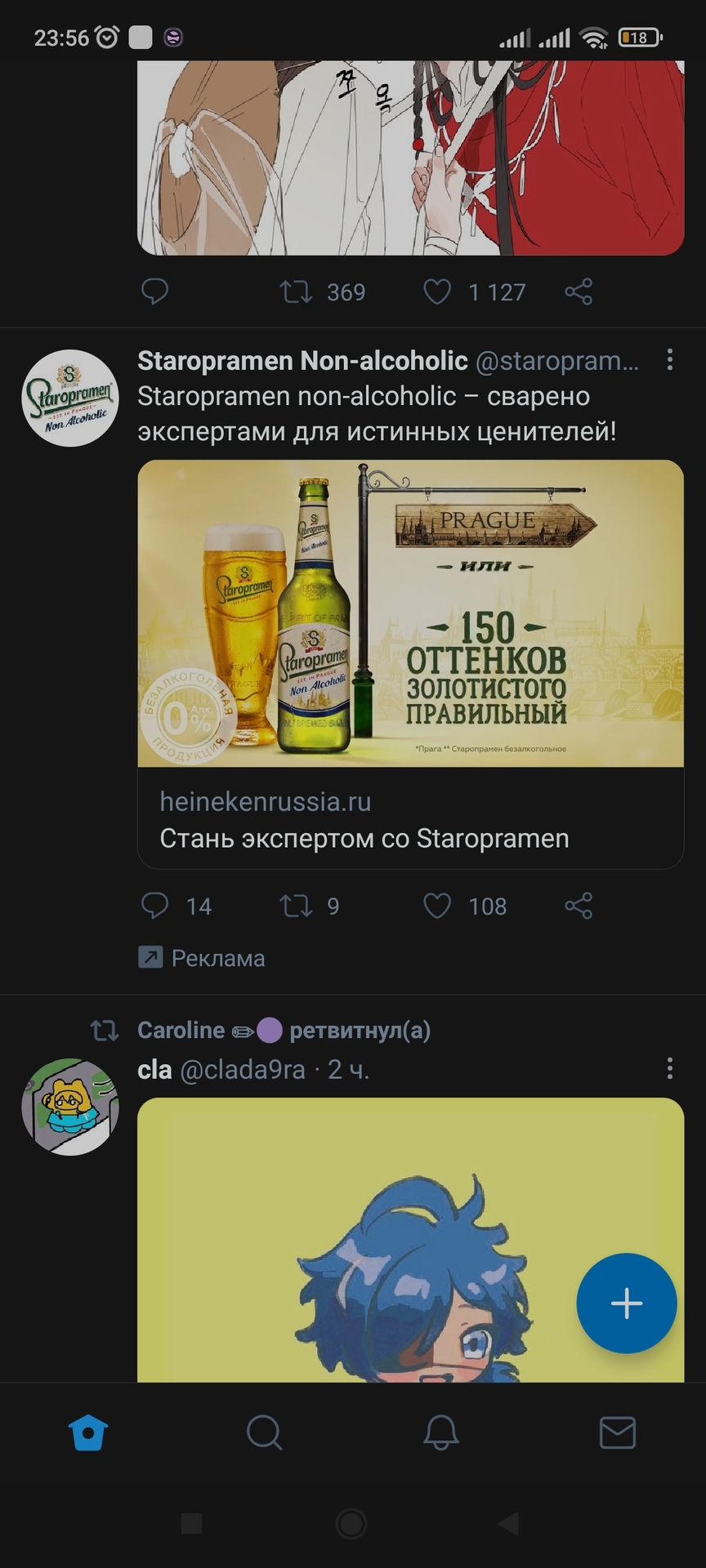The width and height of the screenshot is (706, 1568).
Task: Go to the Home timeline tab
Action: [x=88, y=1432]
